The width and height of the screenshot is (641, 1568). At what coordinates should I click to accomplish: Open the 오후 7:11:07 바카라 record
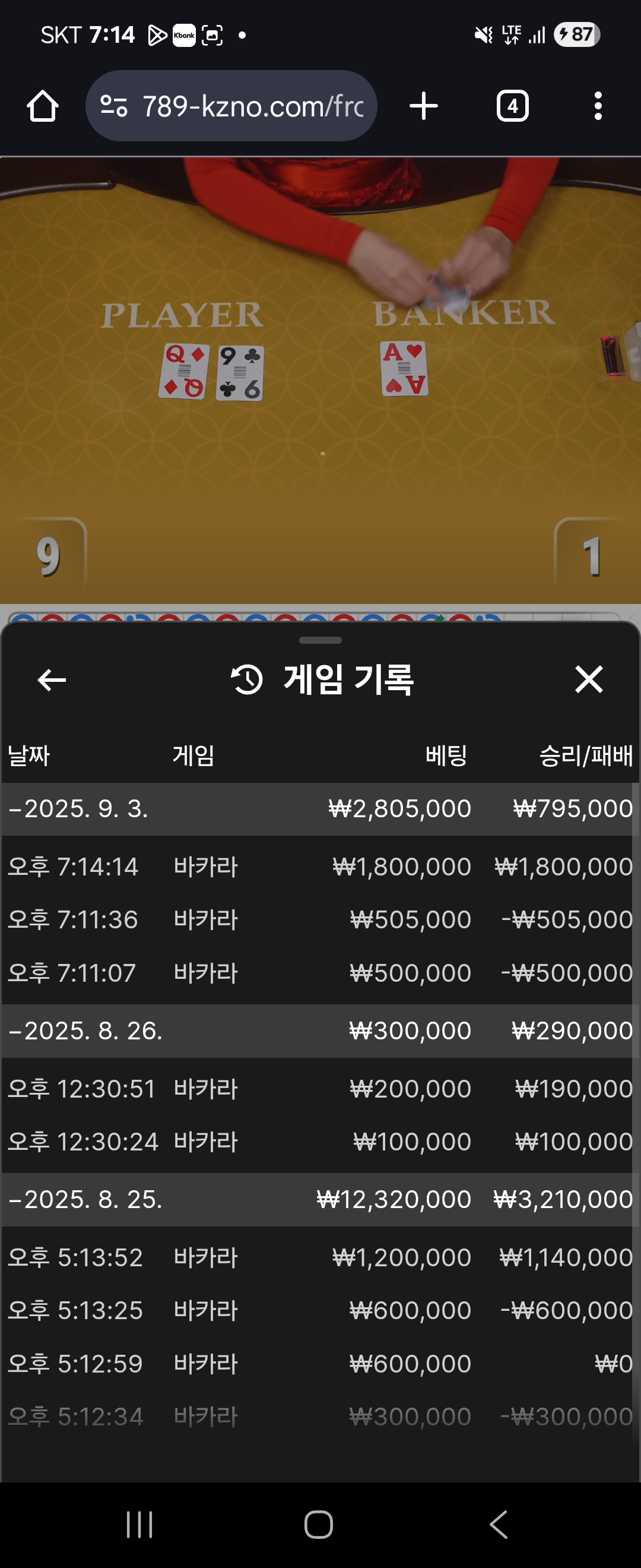coord(320,973)
